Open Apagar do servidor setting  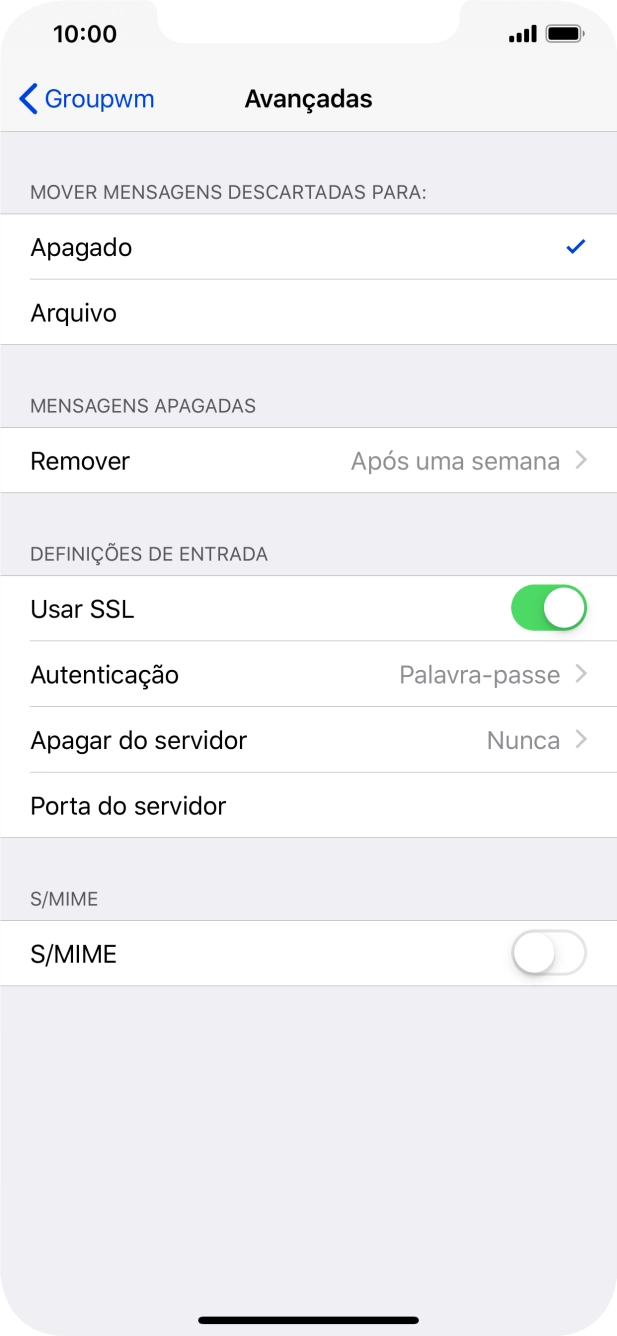pyautogui.click(x=308, y=741)
